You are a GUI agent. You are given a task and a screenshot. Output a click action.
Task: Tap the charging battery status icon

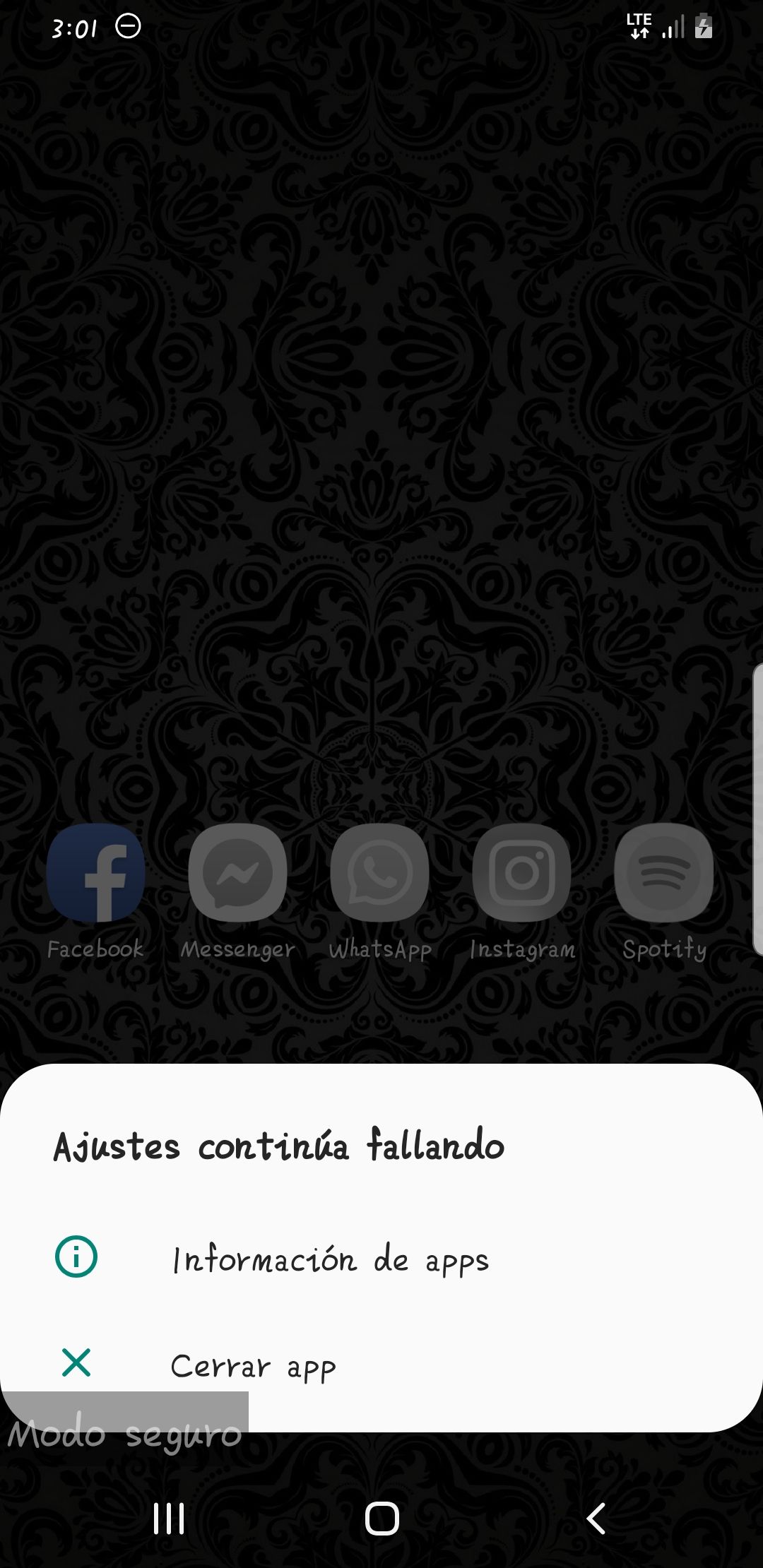point(703,27)
